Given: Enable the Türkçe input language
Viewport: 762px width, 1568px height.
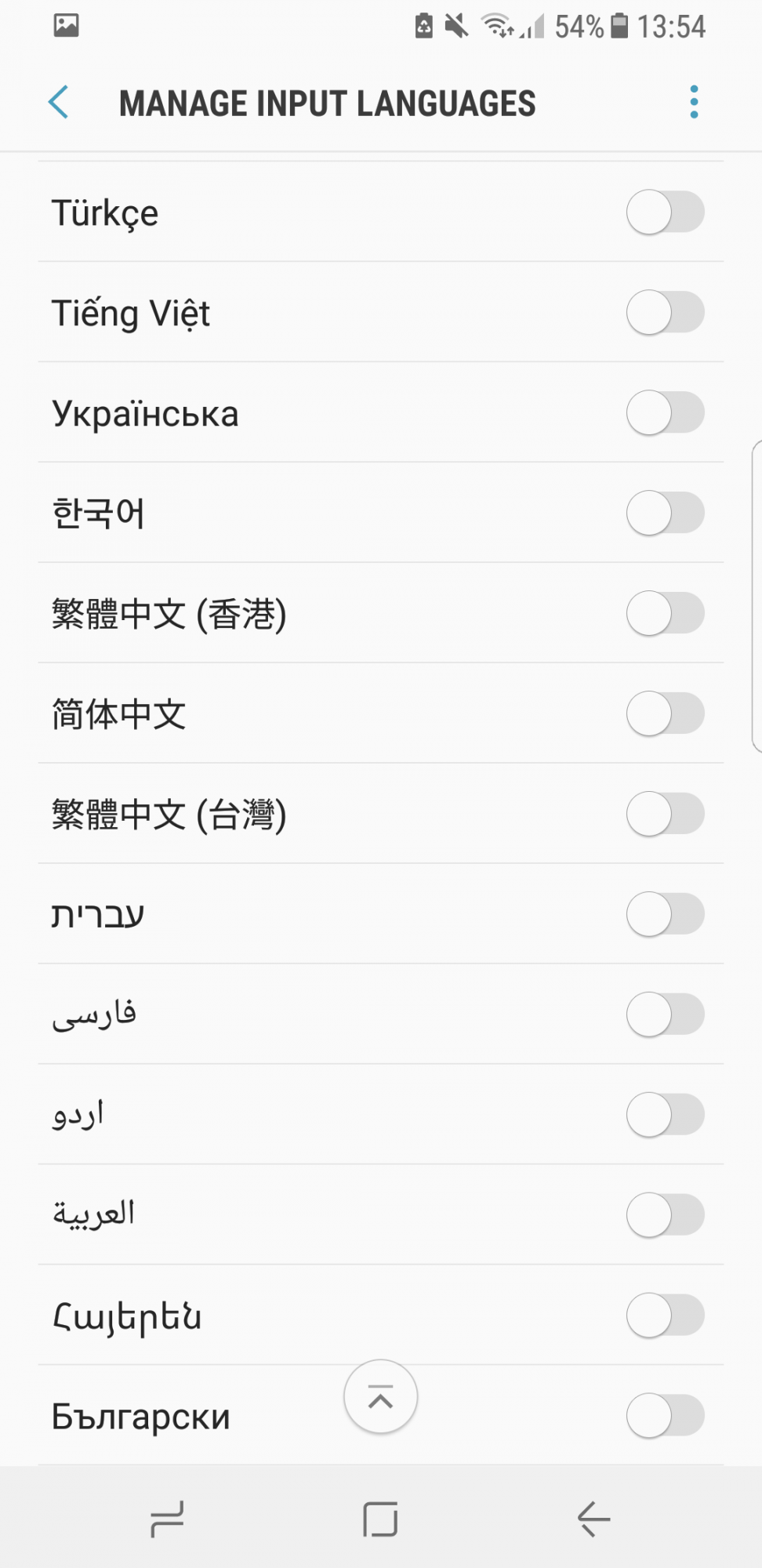Looking at the screenshot, I should tap(665, 212).
